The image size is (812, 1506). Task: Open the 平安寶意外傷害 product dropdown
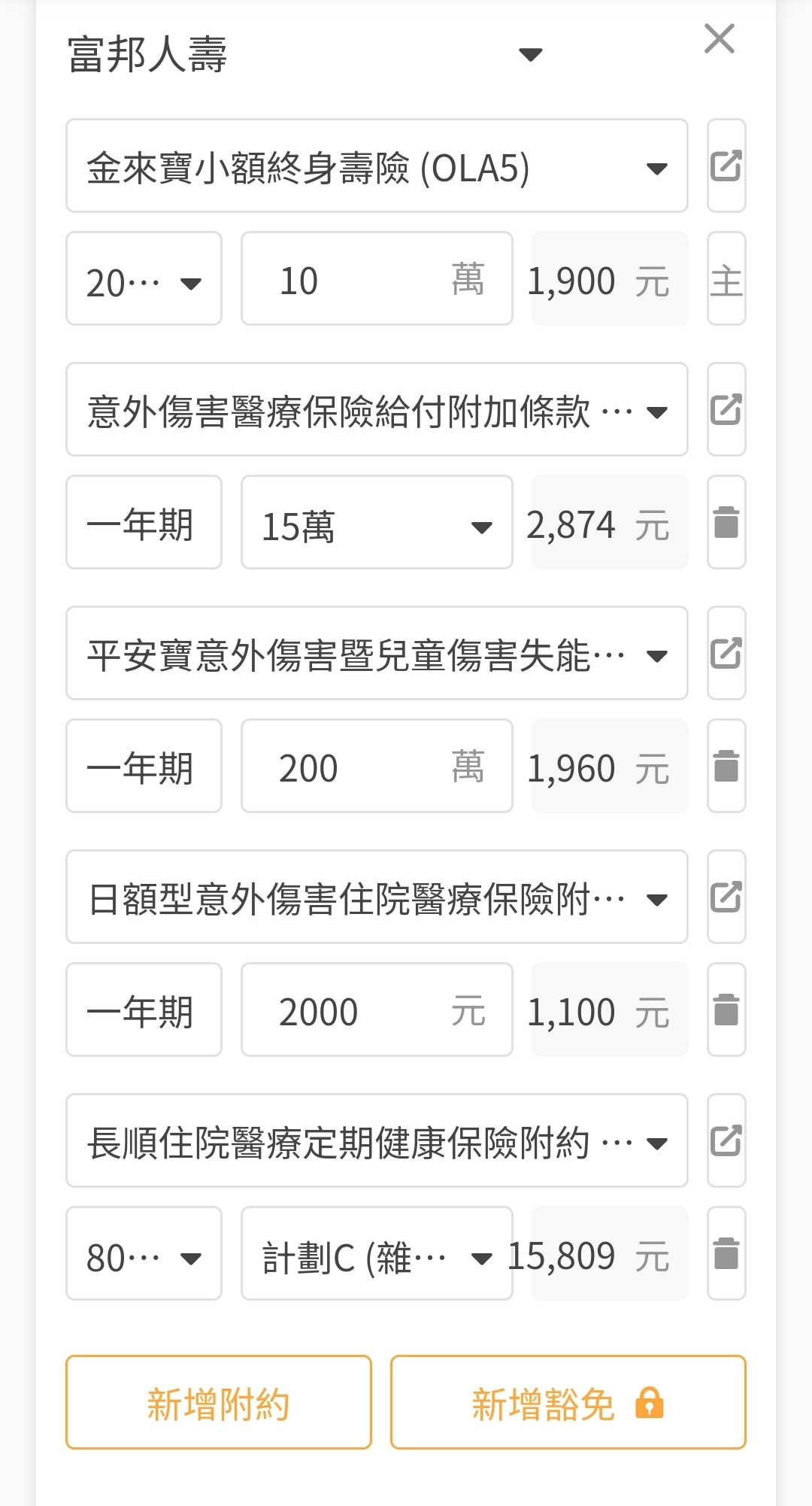coord(376,654)
